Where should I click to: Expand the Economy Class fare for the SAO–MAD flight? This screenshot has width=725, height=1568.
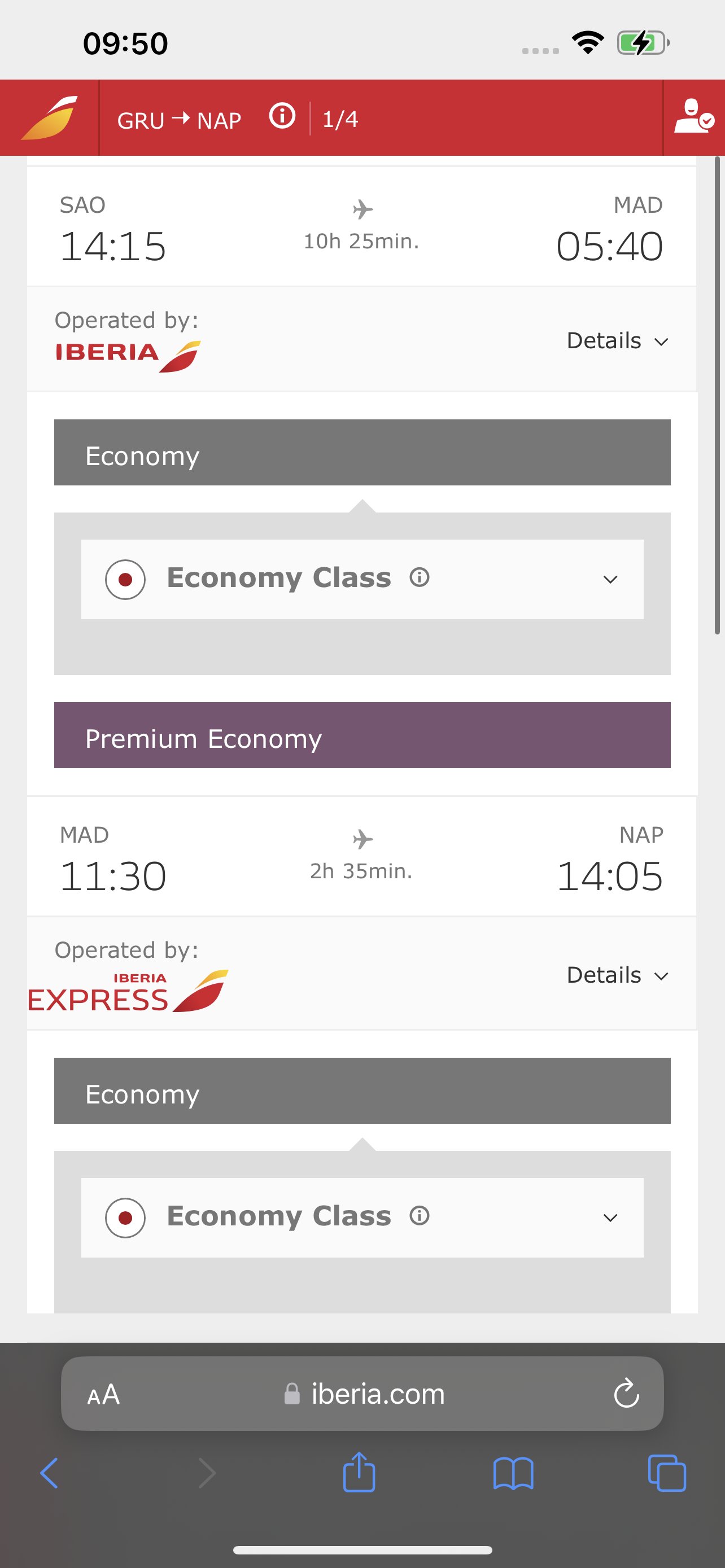610,580
